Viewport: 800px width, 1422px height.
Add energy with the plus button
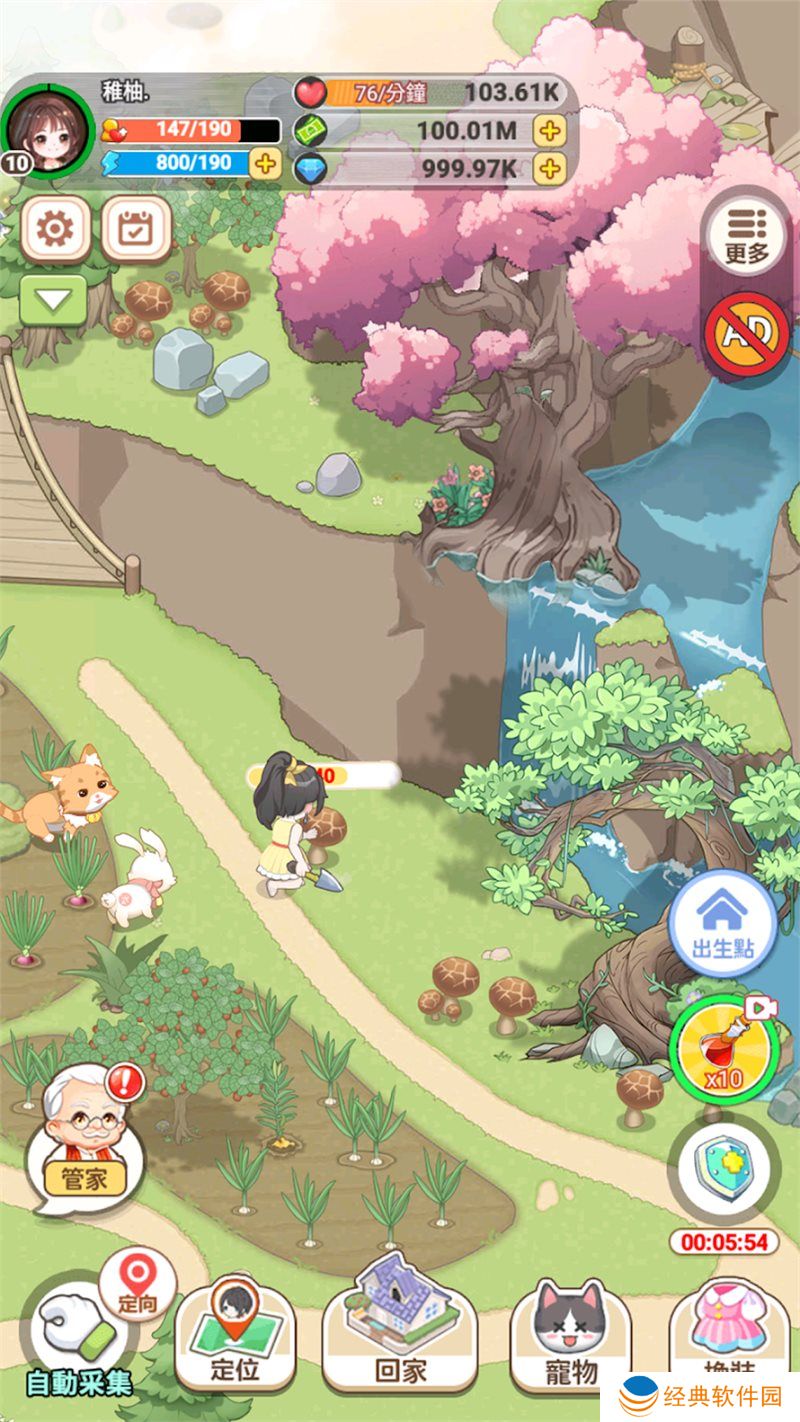click(264, 163)
